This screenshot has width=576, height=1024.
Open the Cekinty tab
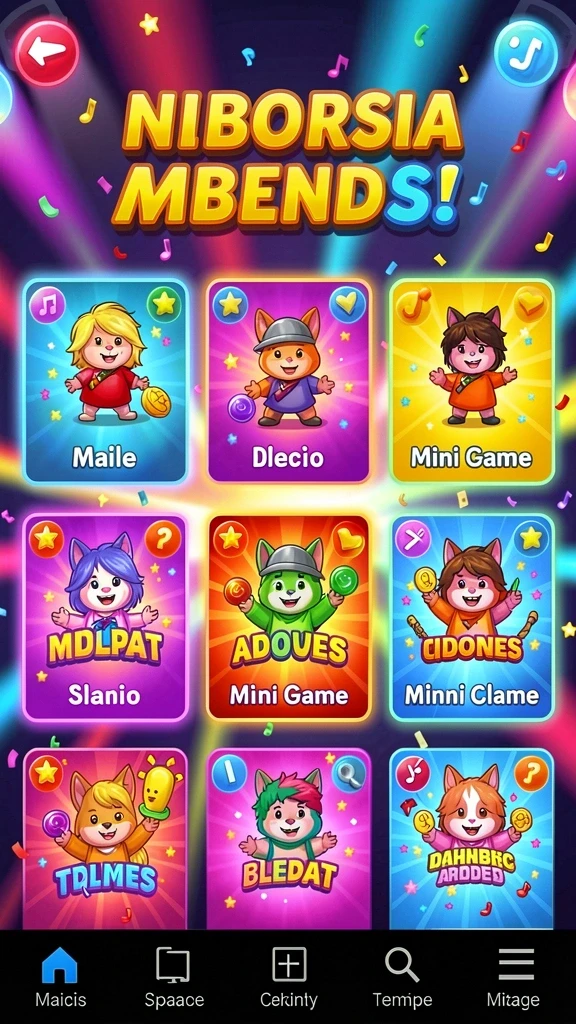tap(289, 977)
